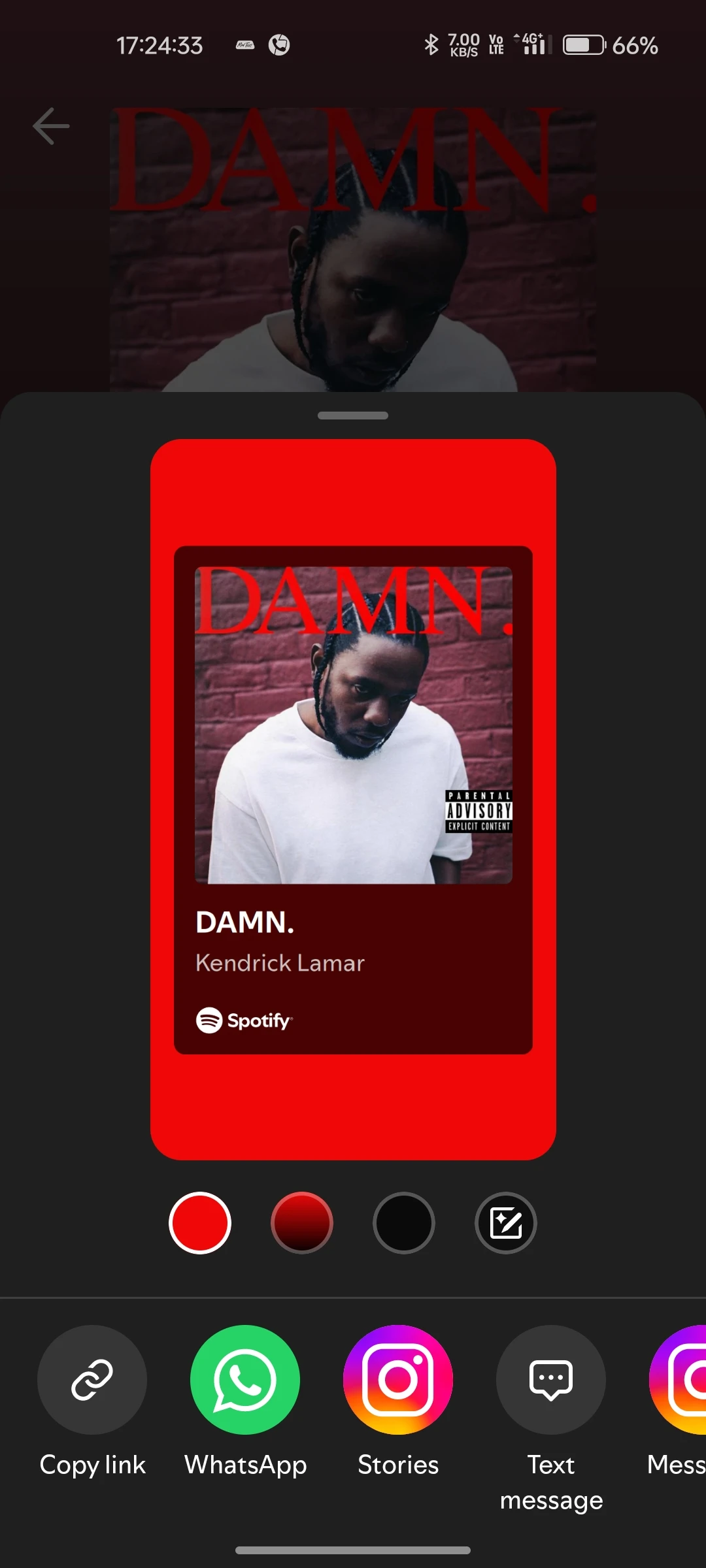Send the album by Text message
This screenshot has height=1568, width=706.
point(551,1379)
